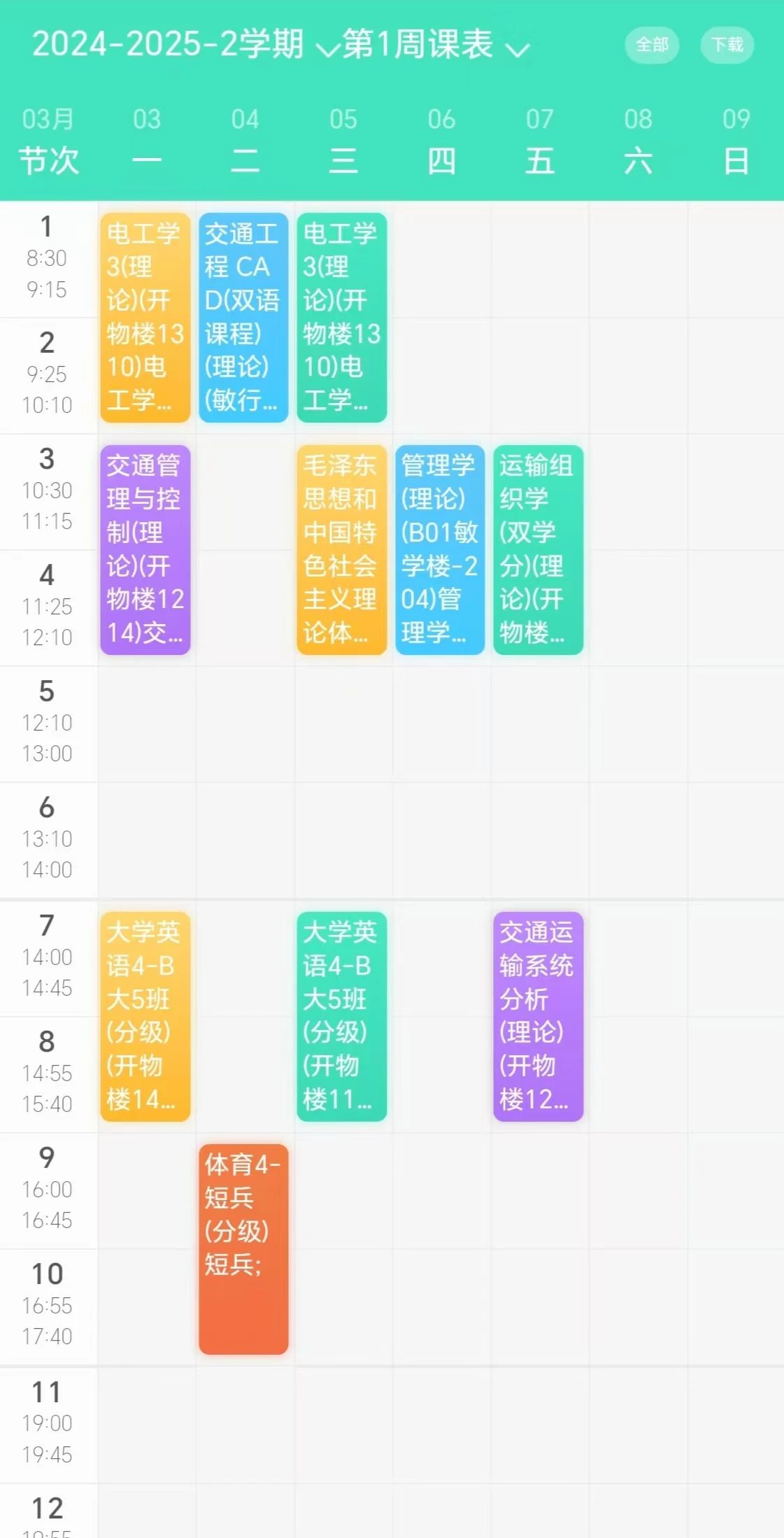Open Monday's 大学英语4-B afternoon class
Image resolution: width=784 pixels, height=1538 pixels.
pos(145,1015)
